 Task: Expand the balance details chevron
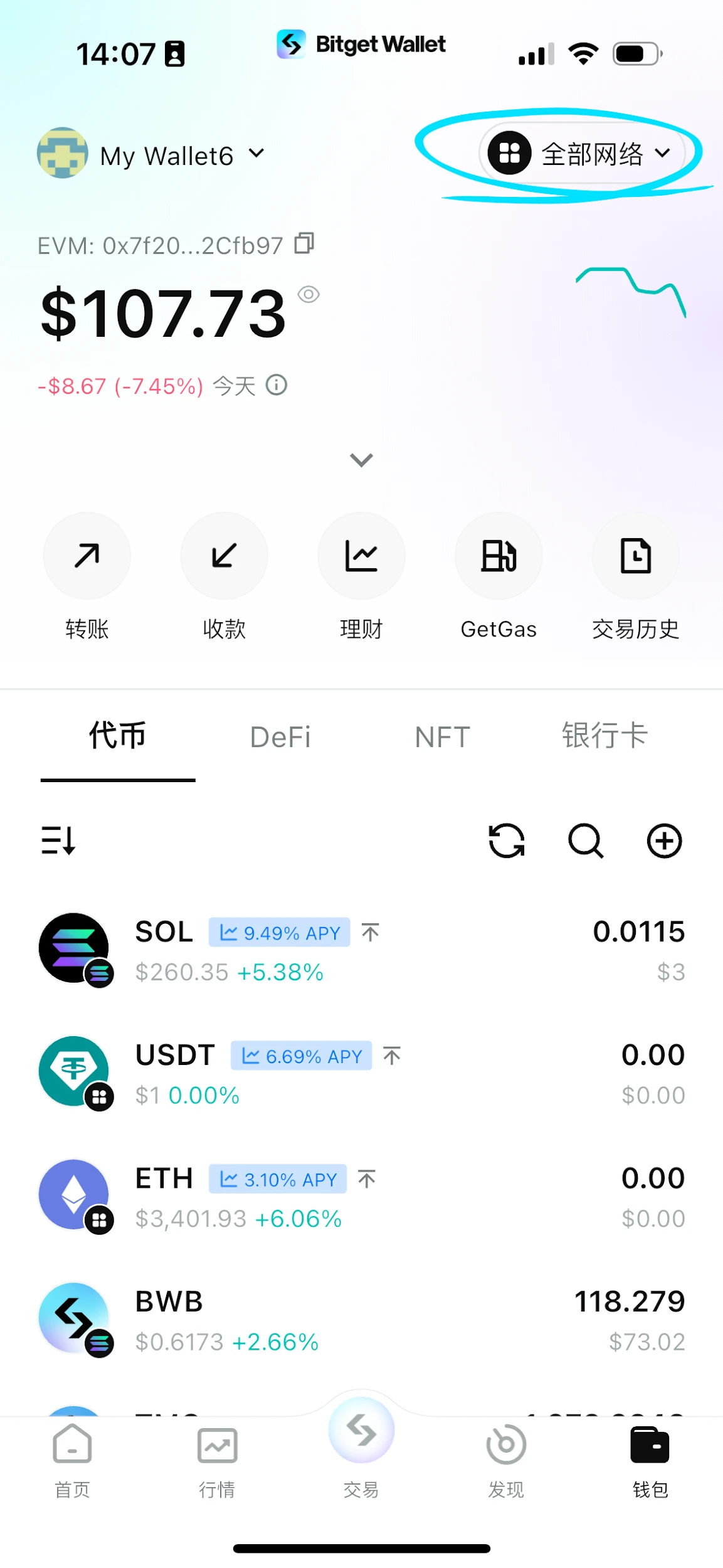click(x=361, y=460)
